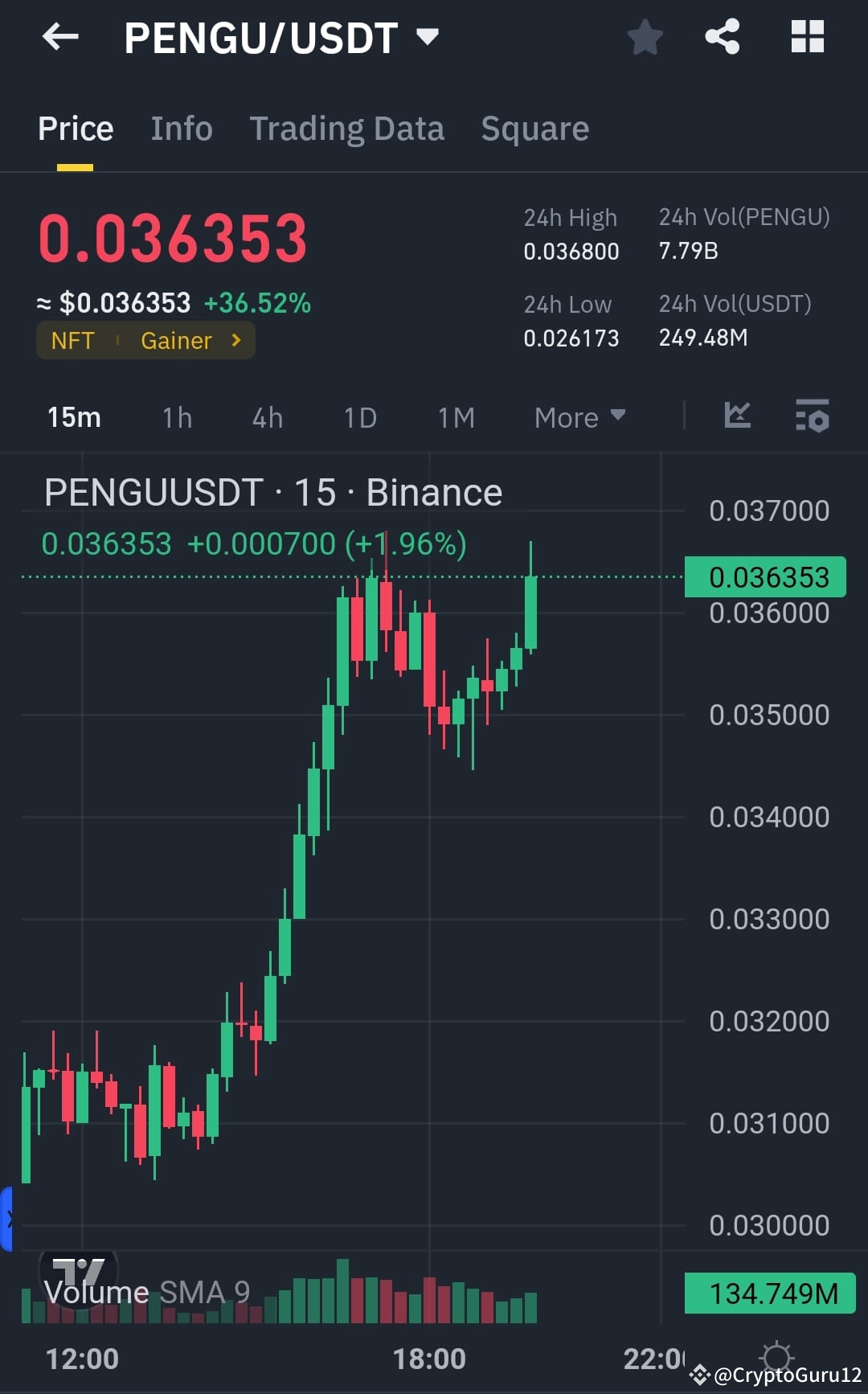
Task: Open the NFT Gainer tag chevron
Action: click(x=235, y=340)
